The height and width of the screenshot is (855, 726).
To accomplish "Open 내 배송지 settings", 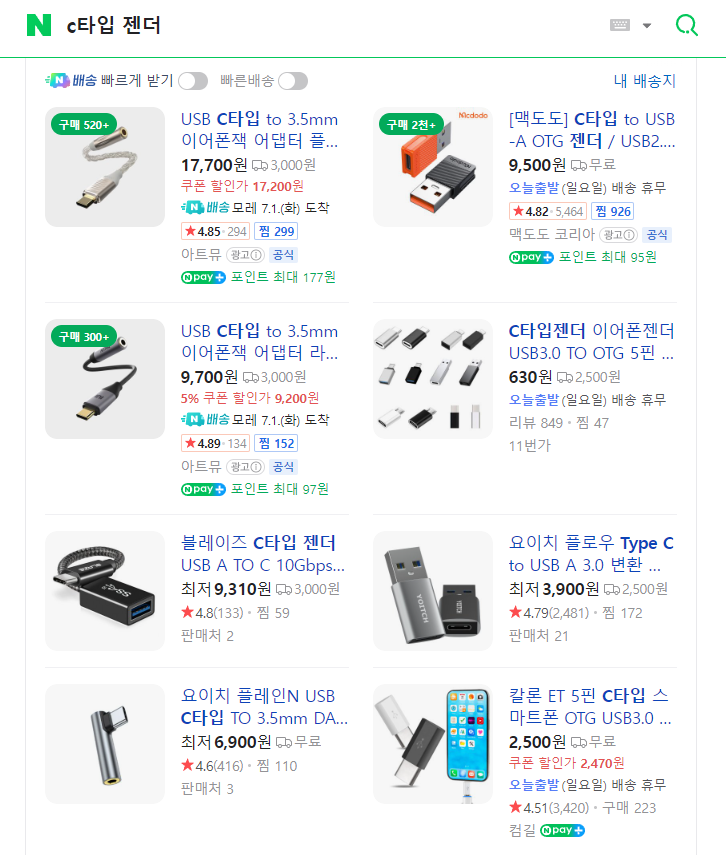I will [x=644, y=81].
